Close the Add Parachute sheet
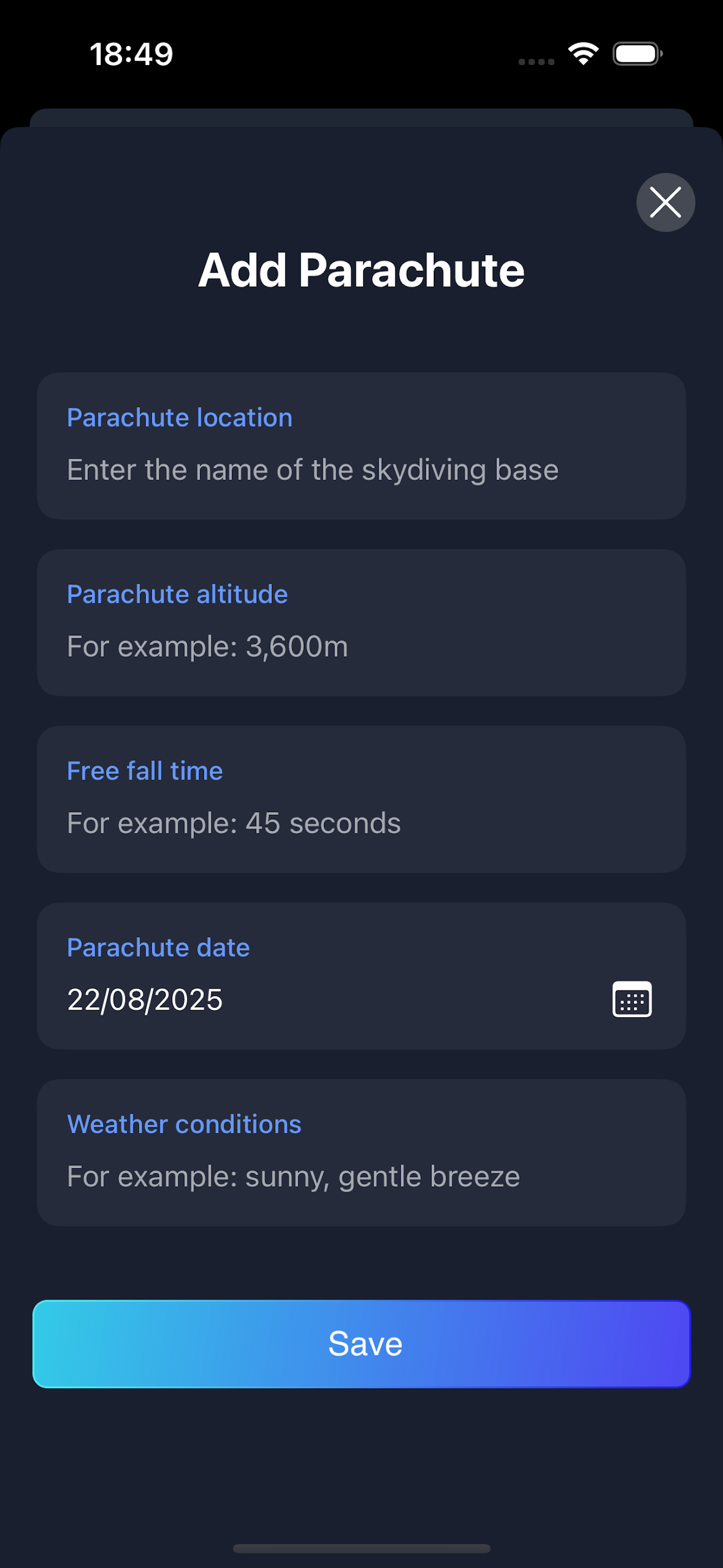Image resolution: width=723 pixels, height=1568 pixels. [x=665, y=202]
